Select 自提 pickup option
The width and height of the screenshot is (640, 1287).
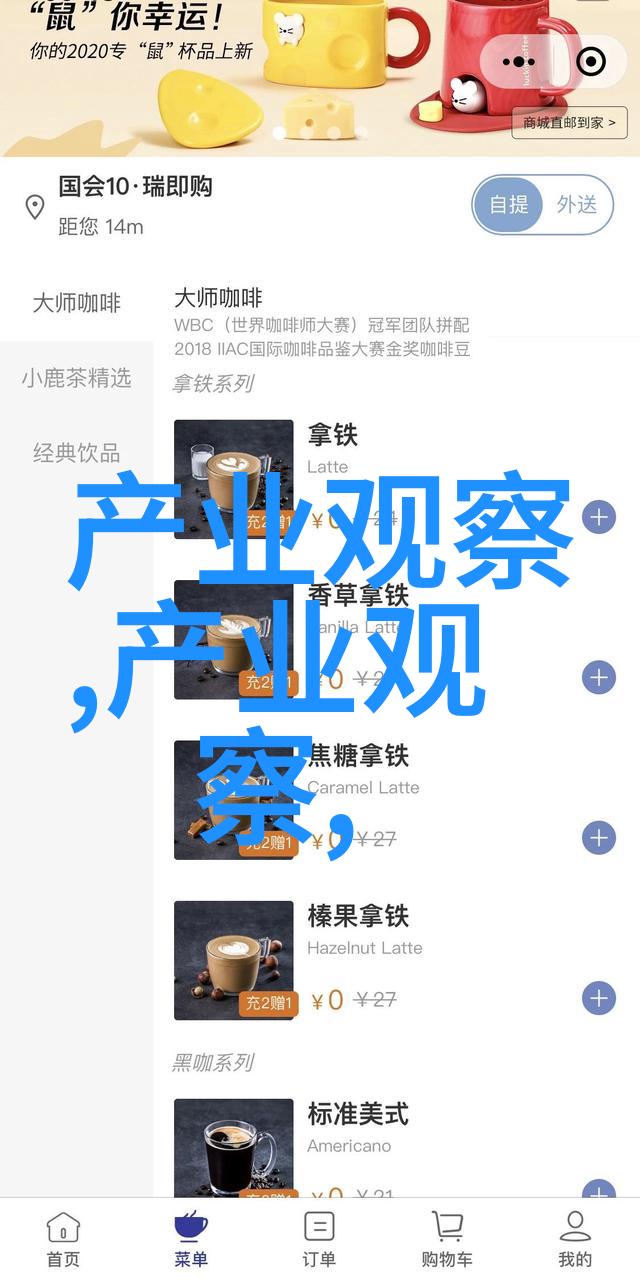point(509,205)
